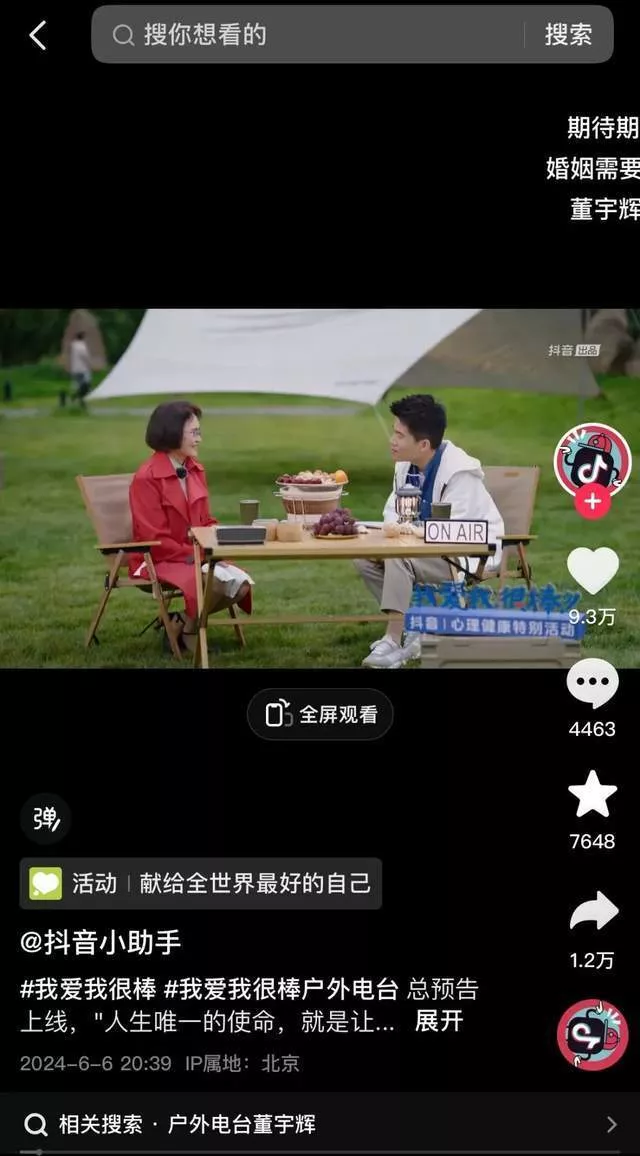The height and width of the screenshot is (1156, 640).
Task: Open the spinning music disc
Action: tap(592, 1034)
